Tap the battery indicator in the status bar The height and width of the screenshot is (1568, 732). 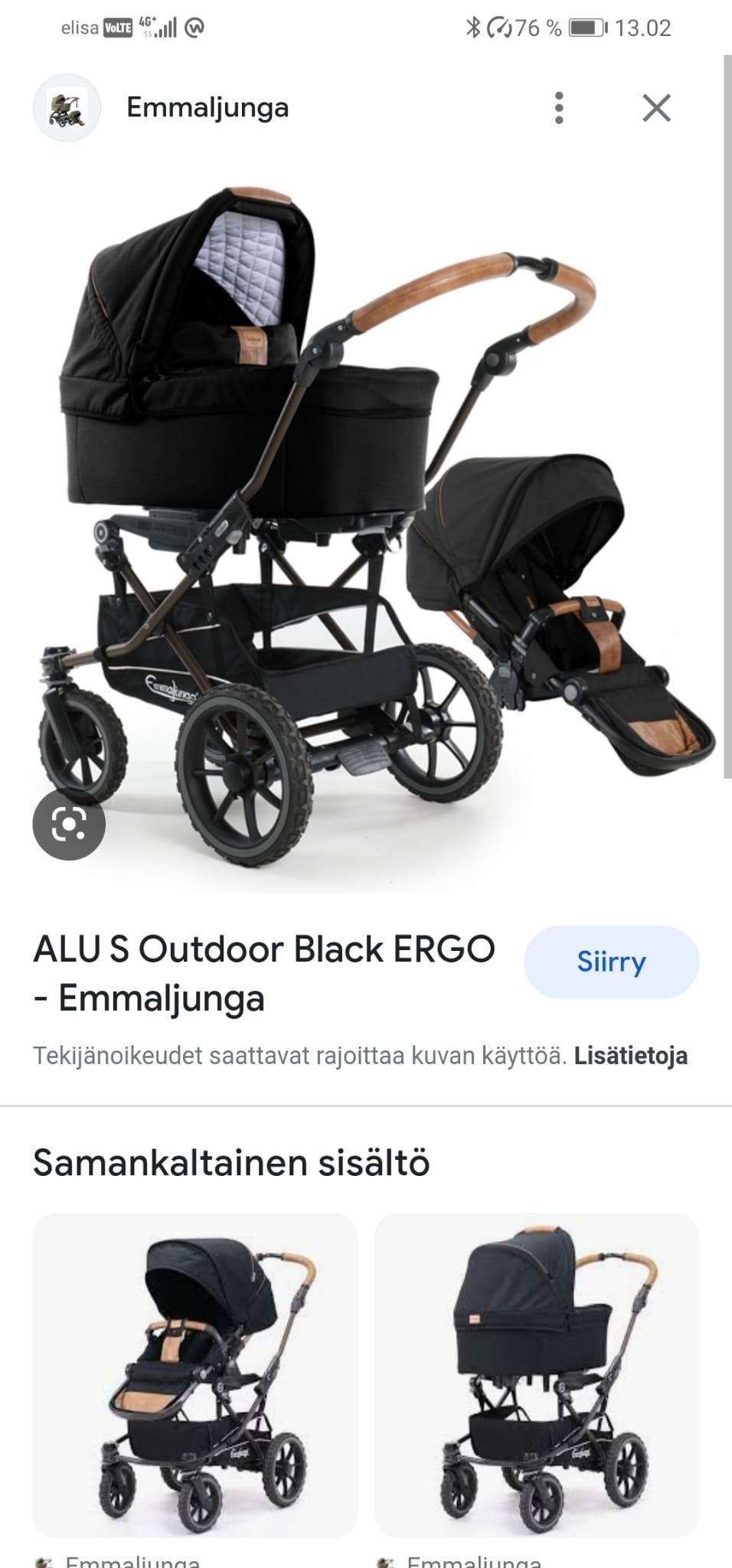coord(585,25)
